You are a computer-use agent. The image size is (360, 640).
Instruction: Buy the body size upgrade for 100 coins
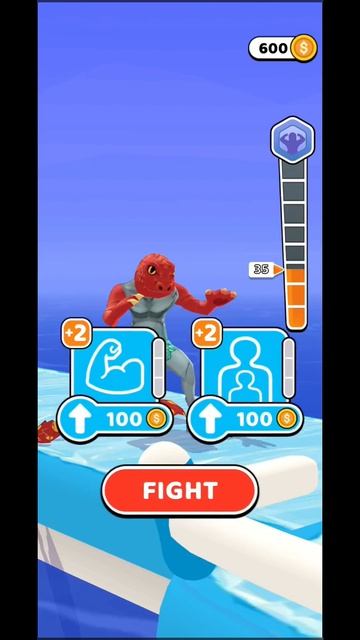pyautogui.click(x=245, y=419)
